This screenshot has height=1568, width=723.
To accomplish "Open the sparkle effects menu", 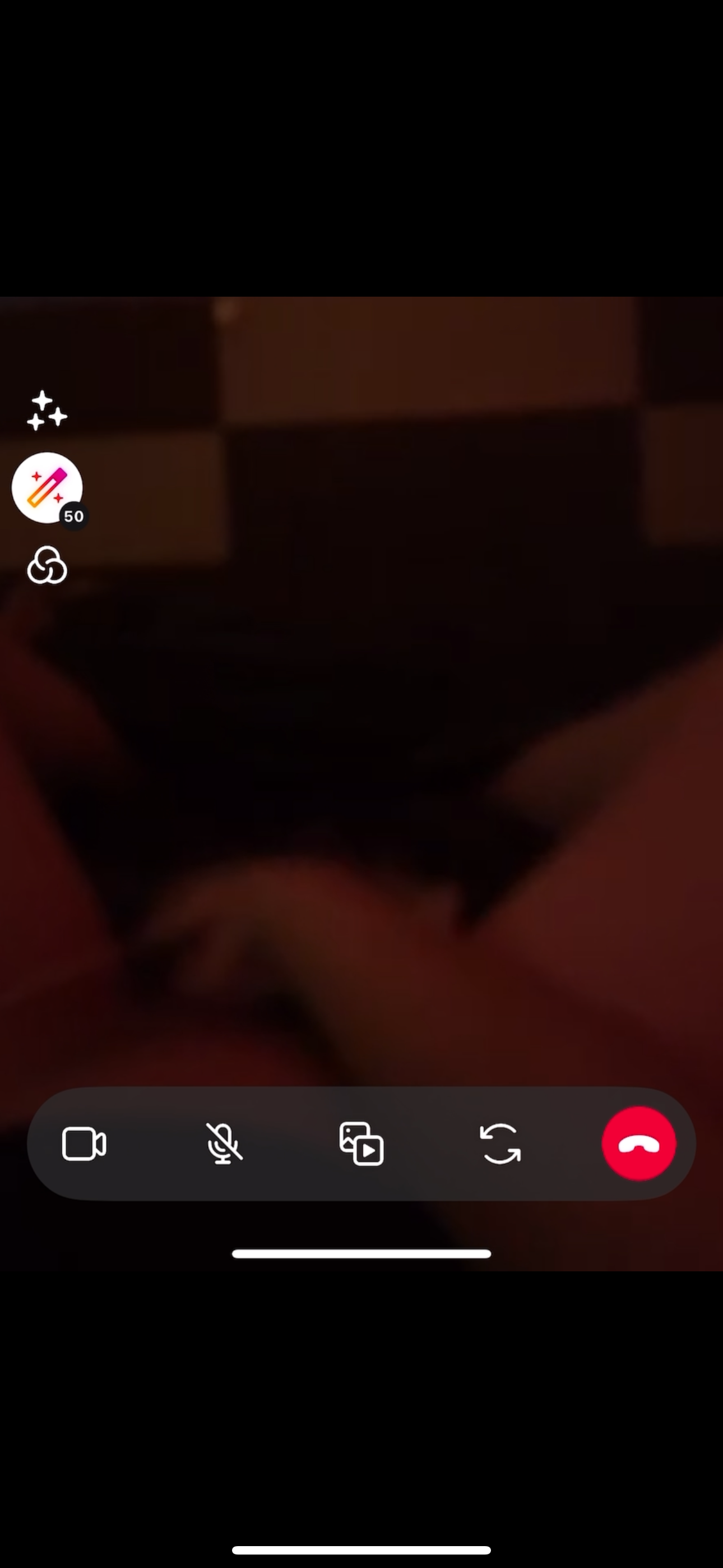I will tap(47, 411).
